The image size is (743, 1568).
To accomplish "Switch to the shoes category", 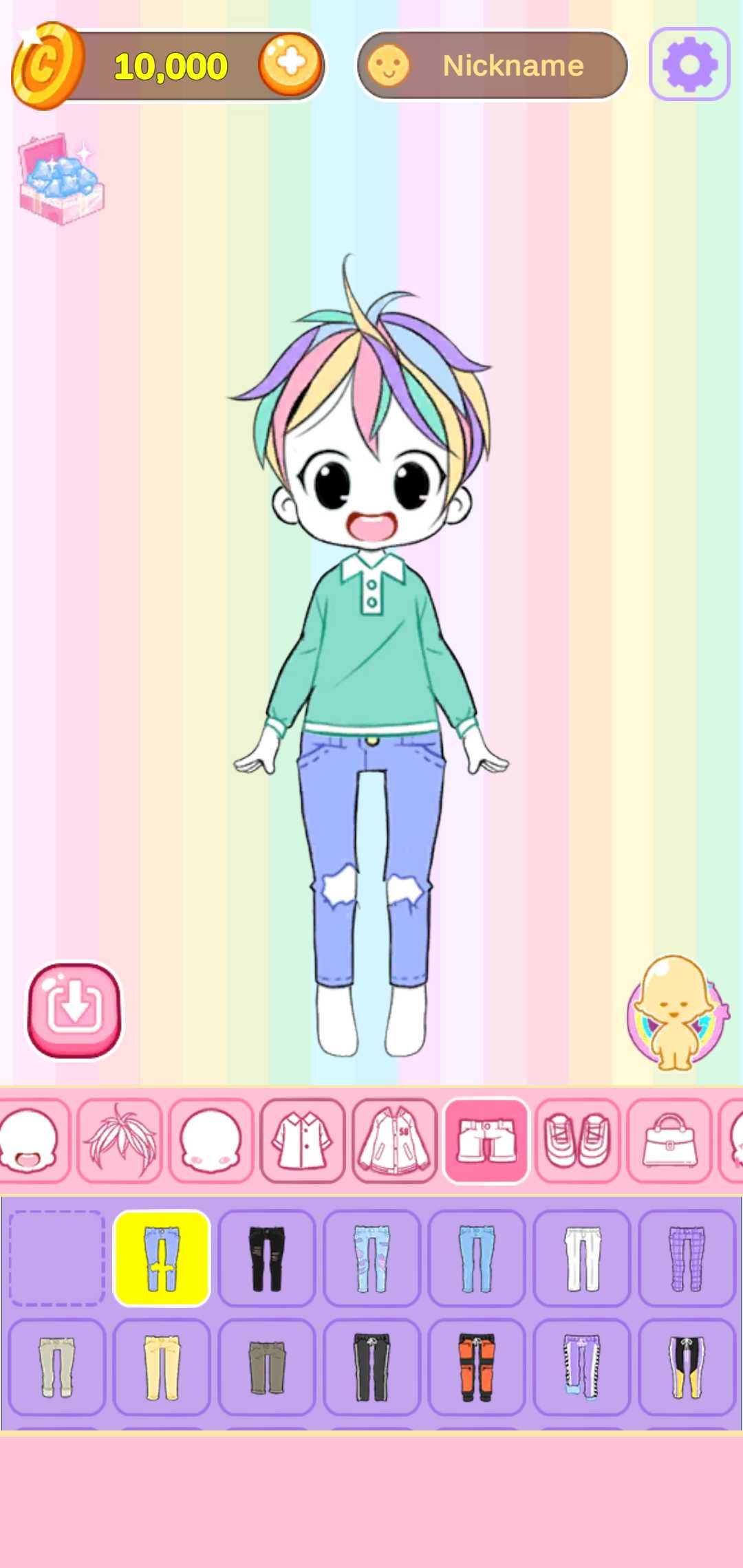I will click(578, 1140).
